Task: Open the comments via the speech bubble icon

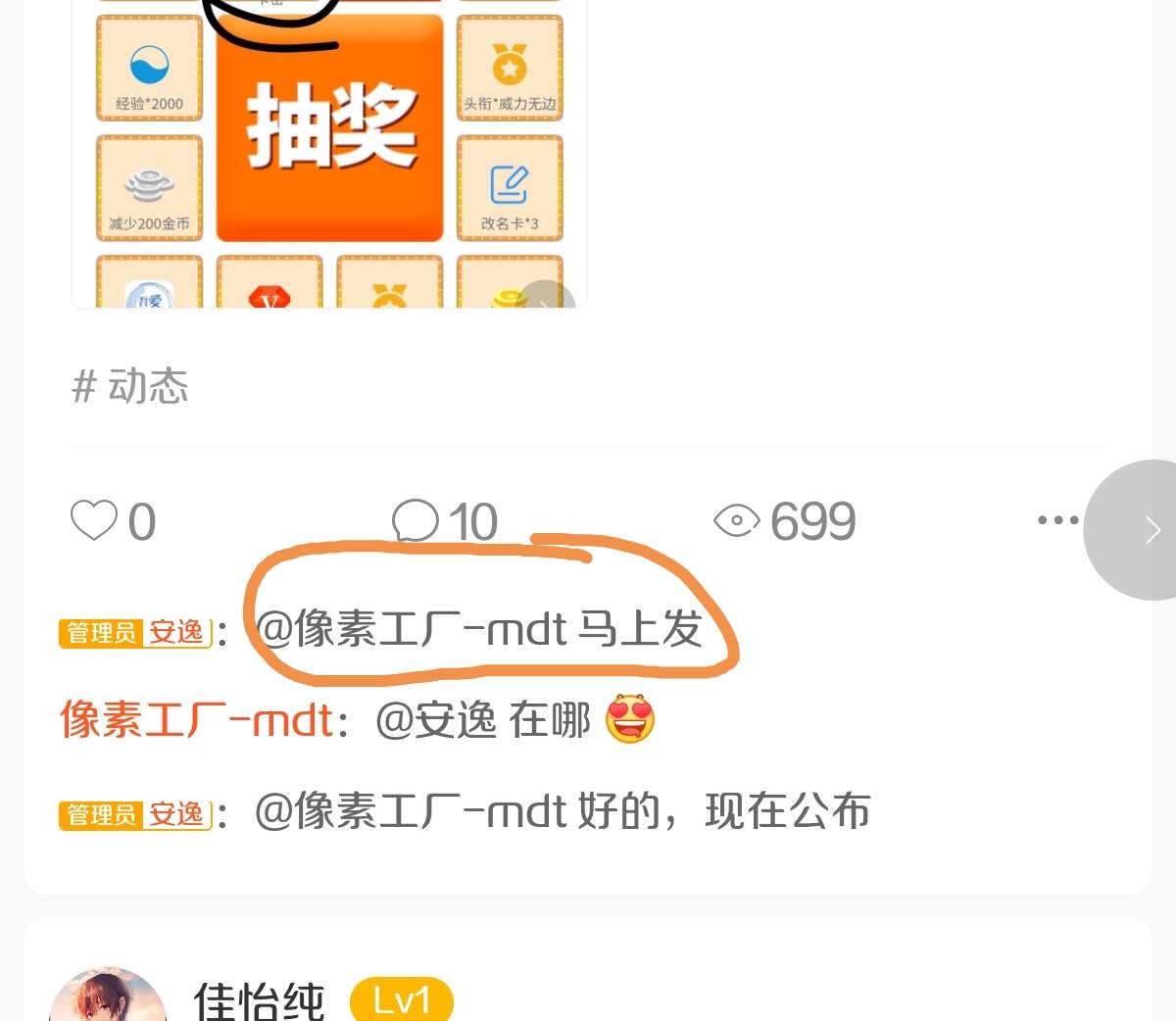Action: click(x=416, y=520)
